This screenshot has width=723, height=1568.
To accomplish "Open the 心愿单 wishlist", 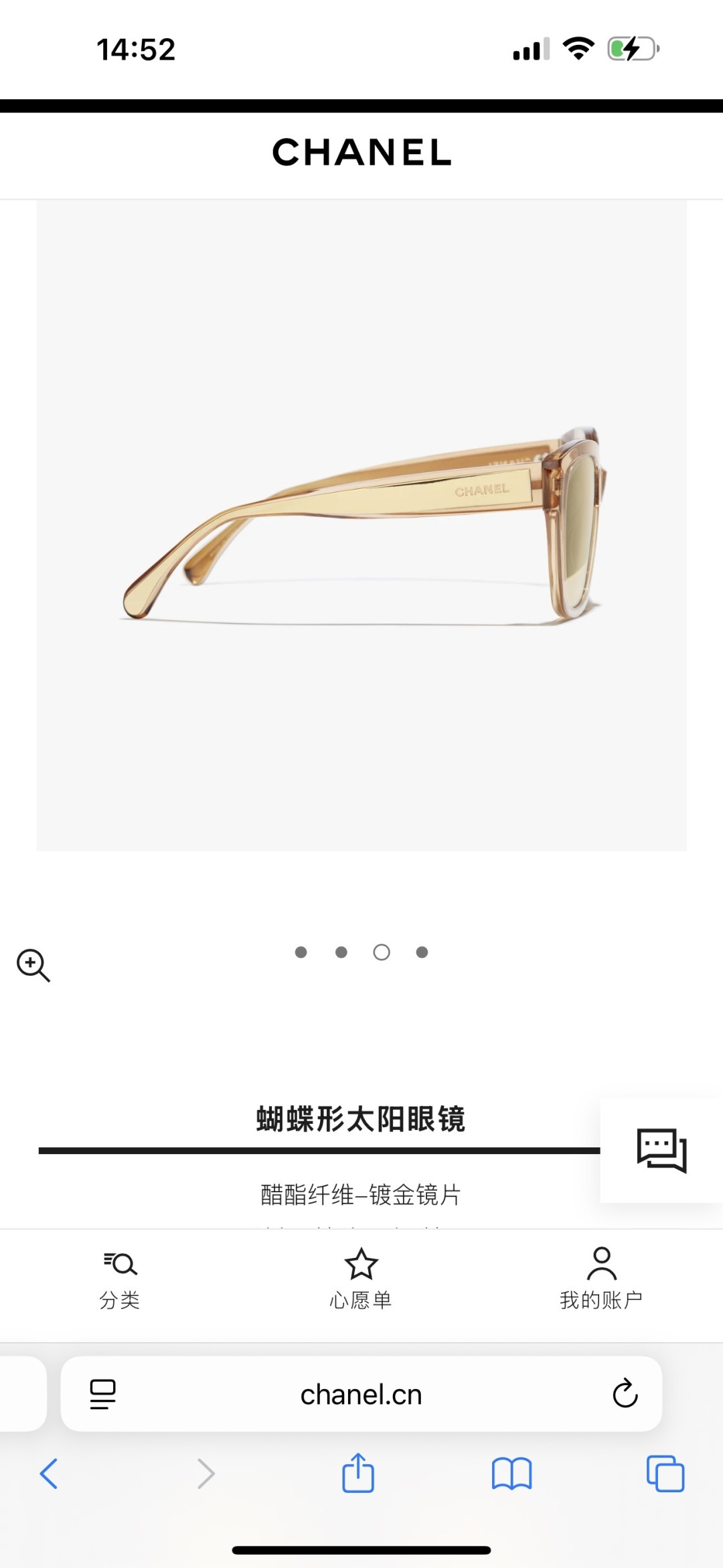I will tap(361, 1278).
